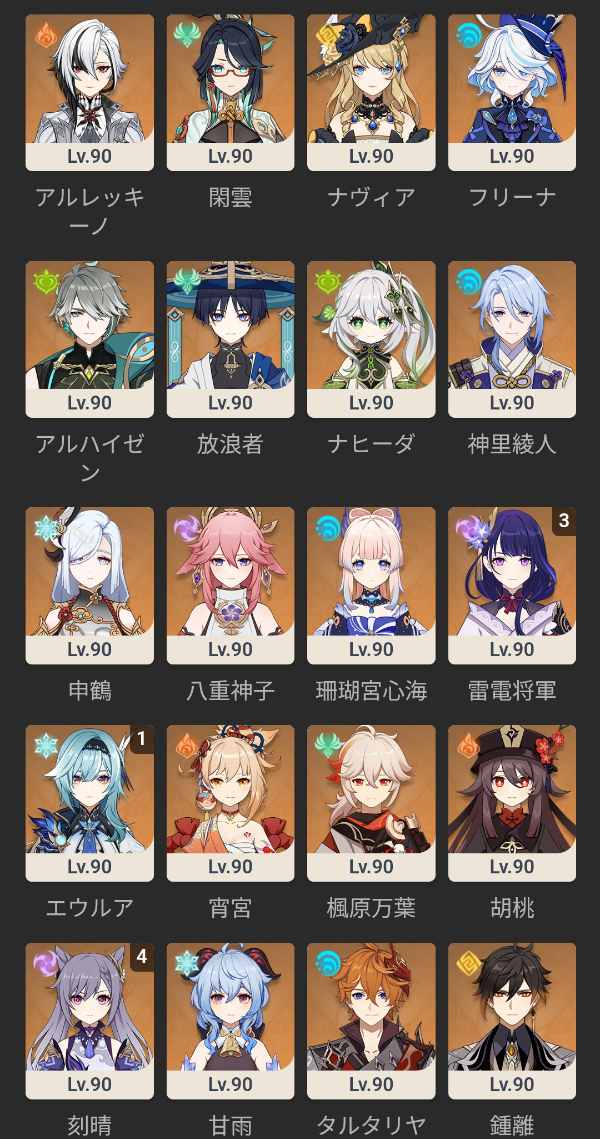The height and width of the screenshot is (1139, 600).
Task: Open the 八重神子 character card
Action: click(230, 584)
